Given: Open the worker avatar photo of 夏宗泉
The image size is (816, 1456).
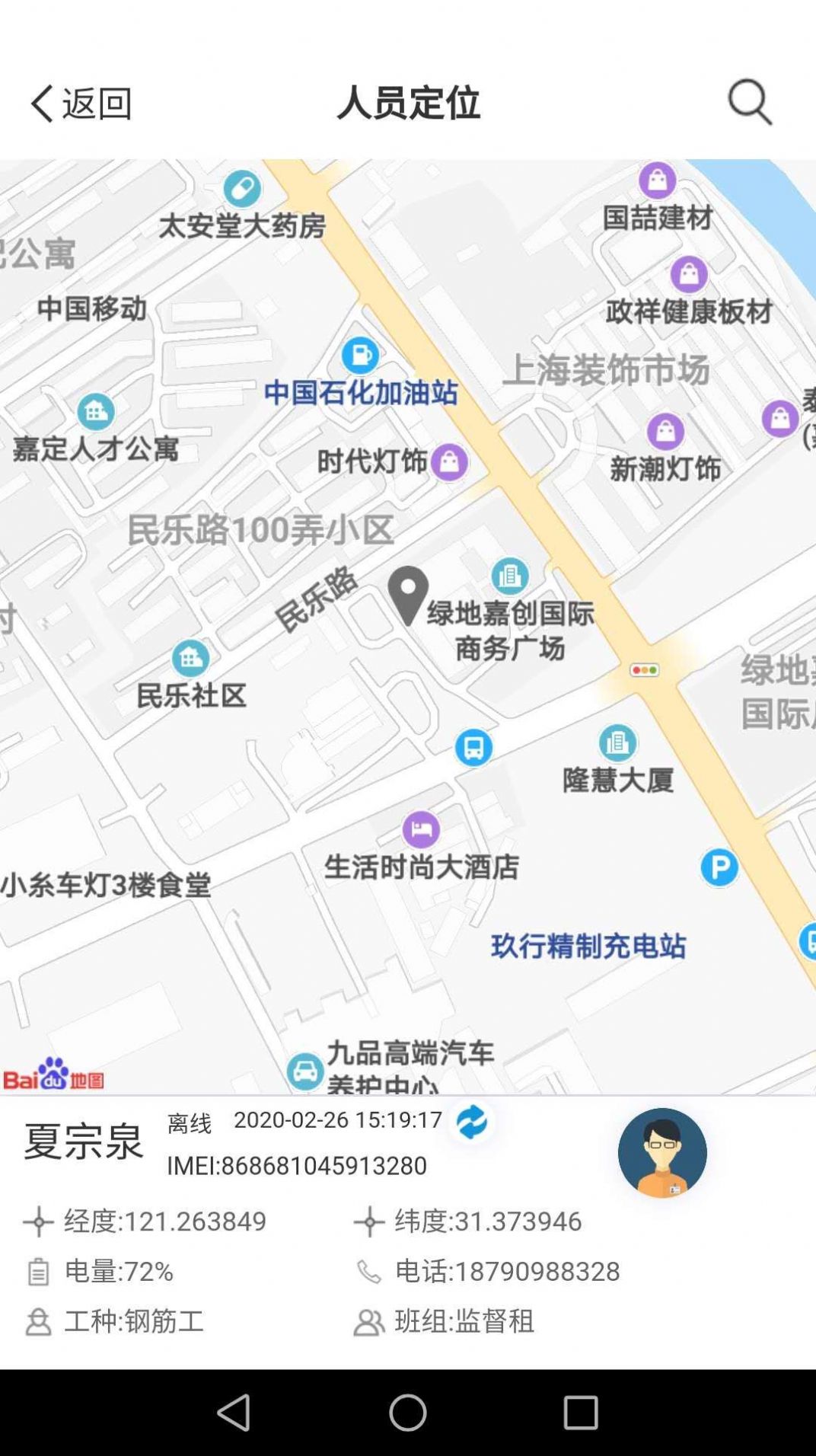Looking at the screenshot, I should point(661,1152).
